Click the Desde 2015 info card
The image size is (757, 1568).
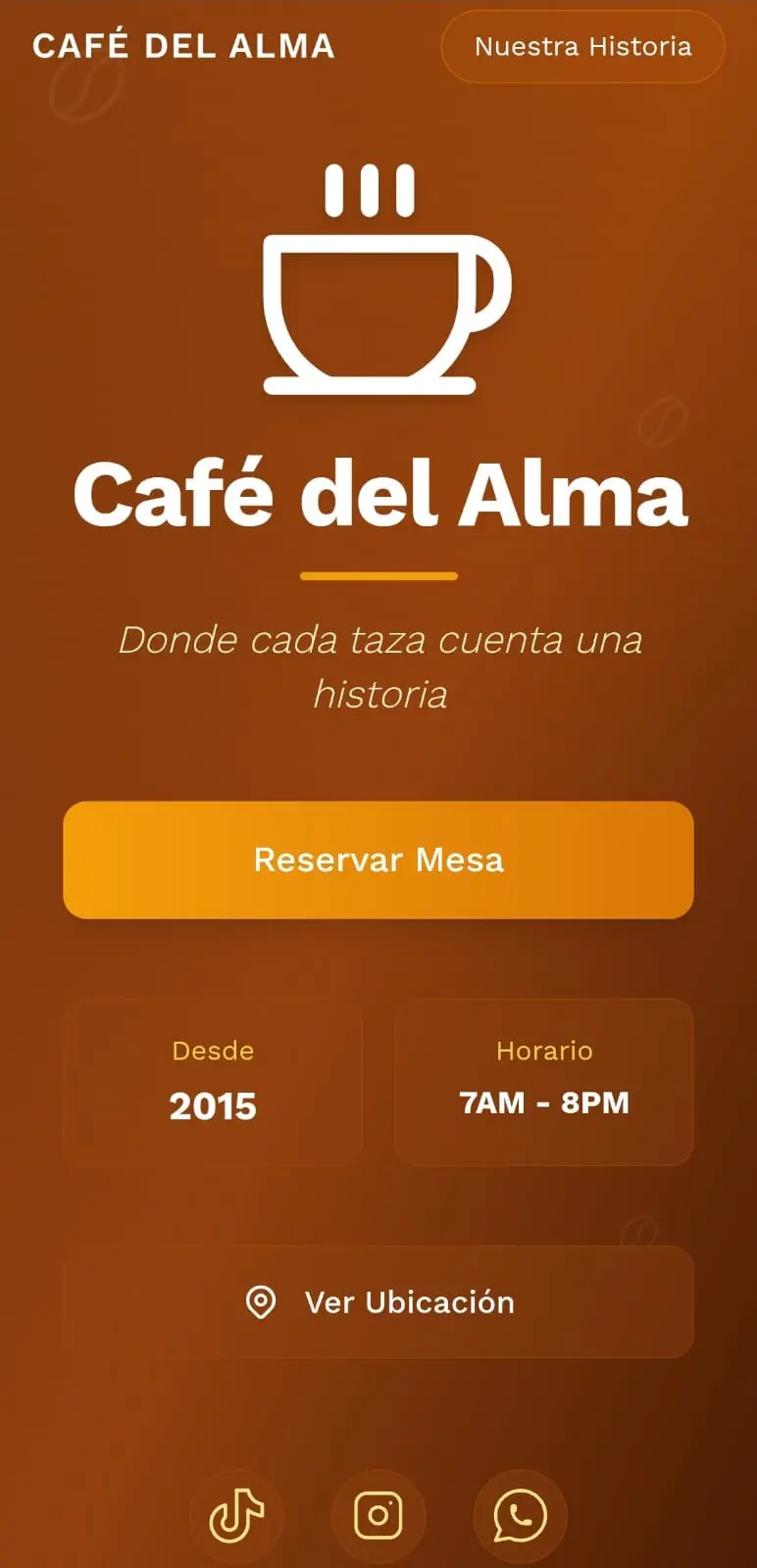pyautogui.click(x=212, y=1081)
